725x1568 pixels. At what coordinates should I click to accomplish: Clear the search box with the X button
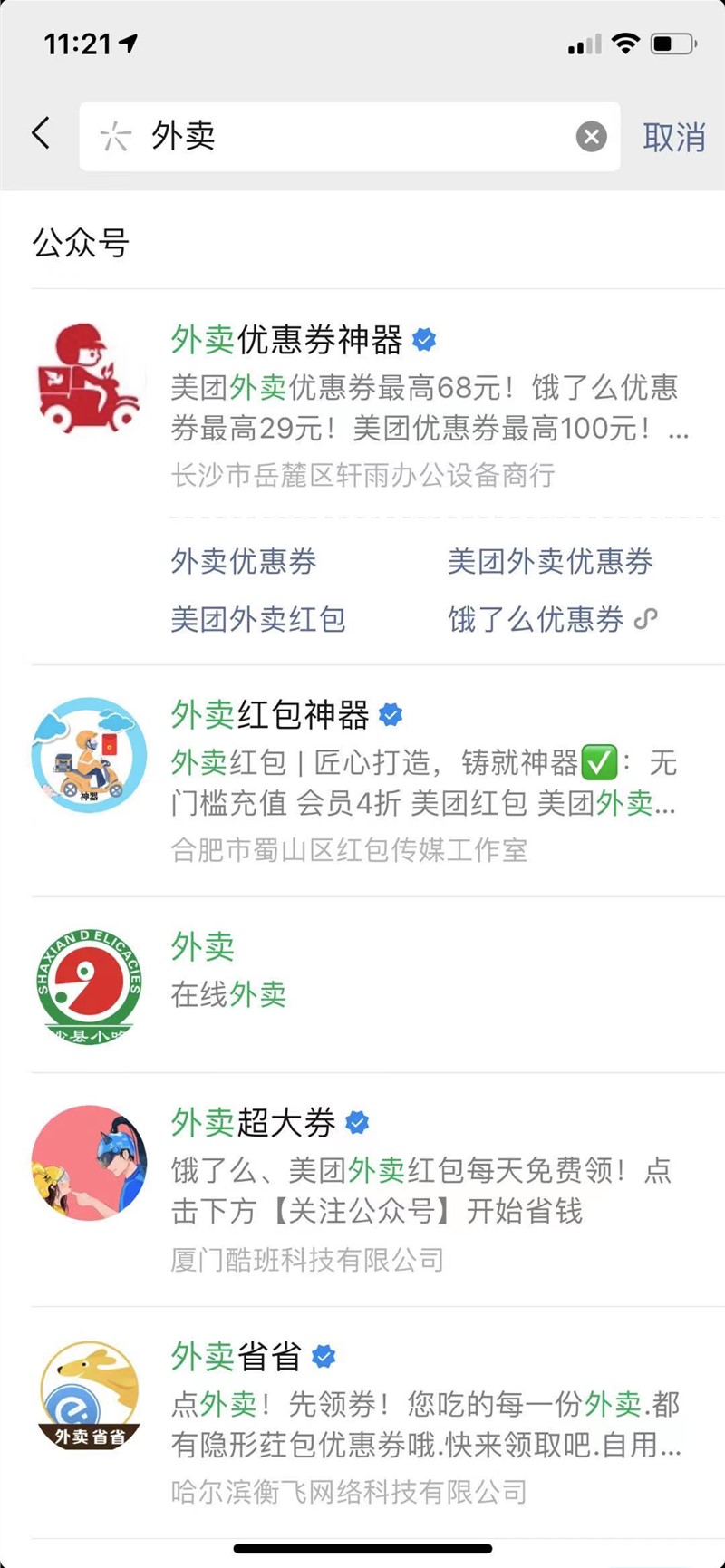point(591,136)
